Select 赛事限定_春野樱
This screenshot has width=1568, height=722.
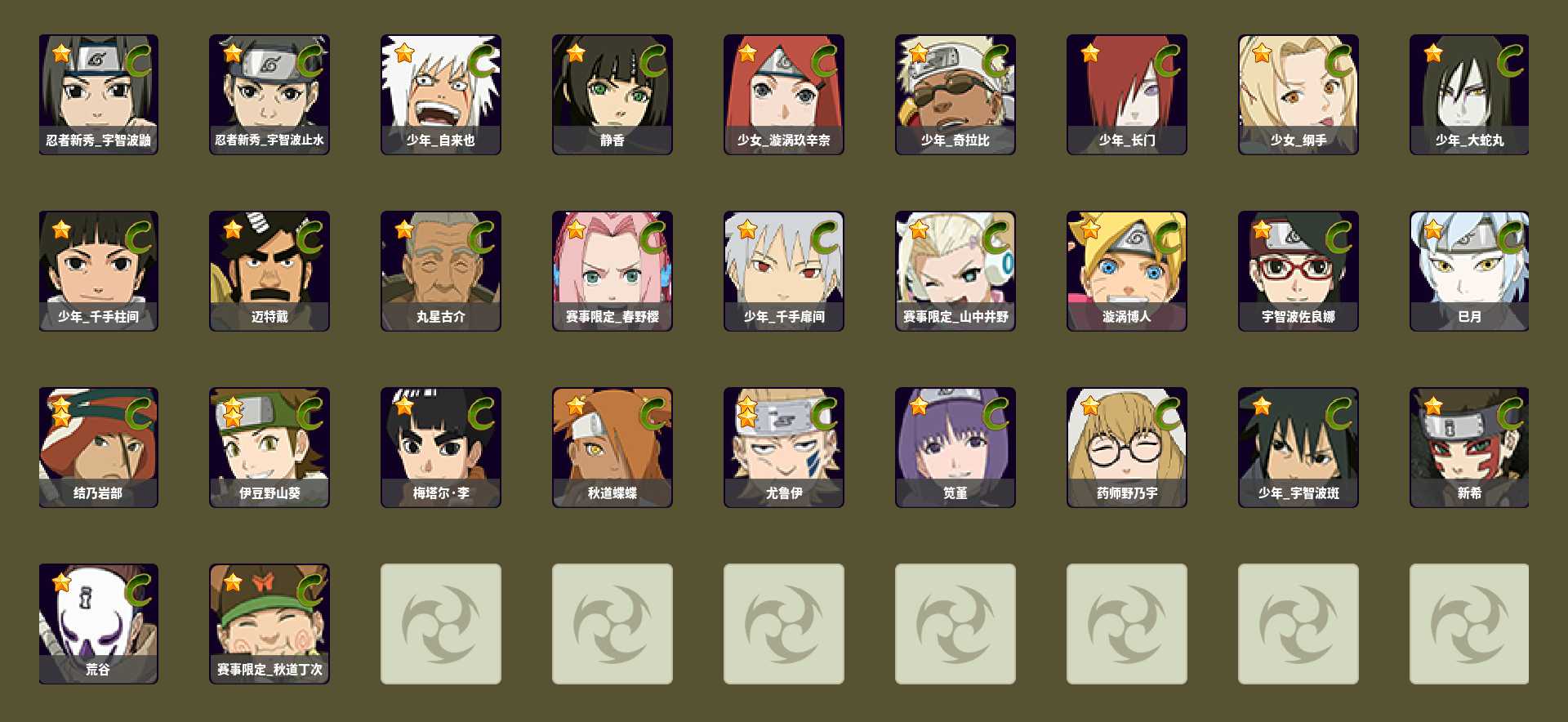(x=612, y=270)
